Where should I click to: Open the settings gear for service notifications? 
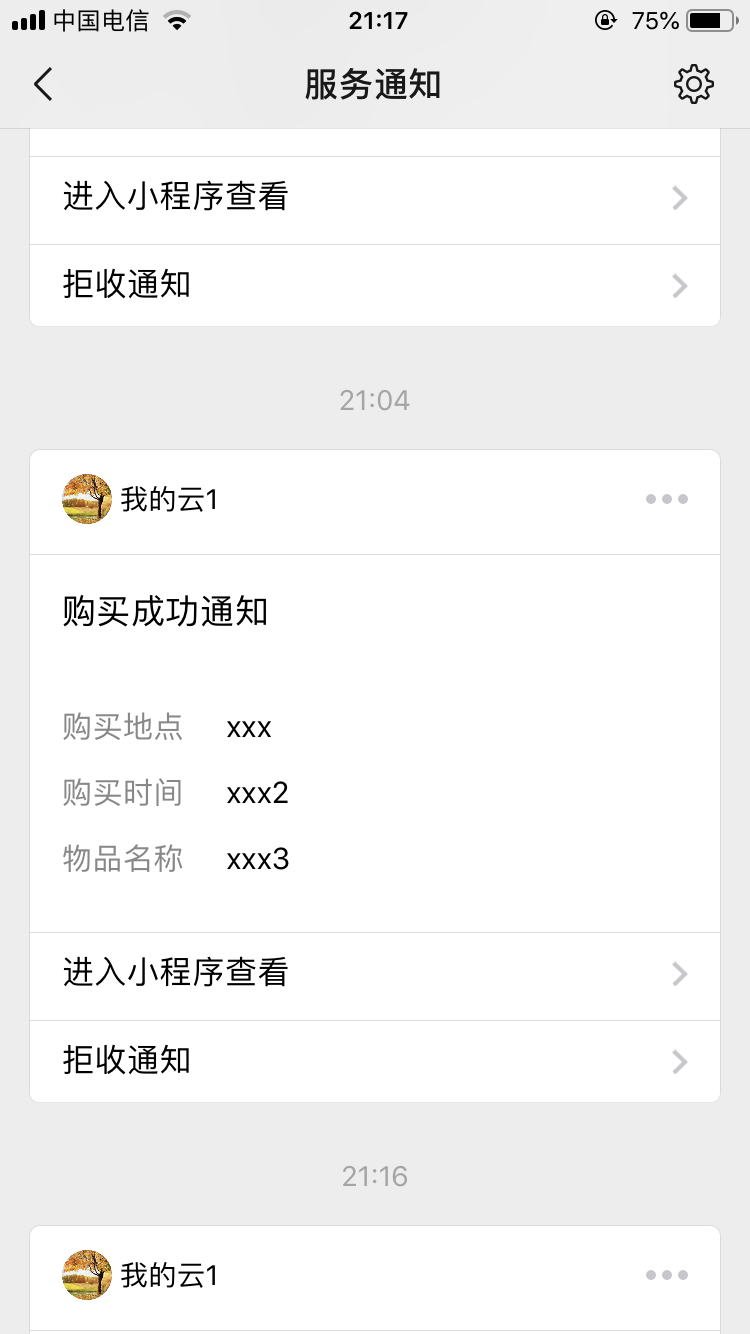(693, 85)
